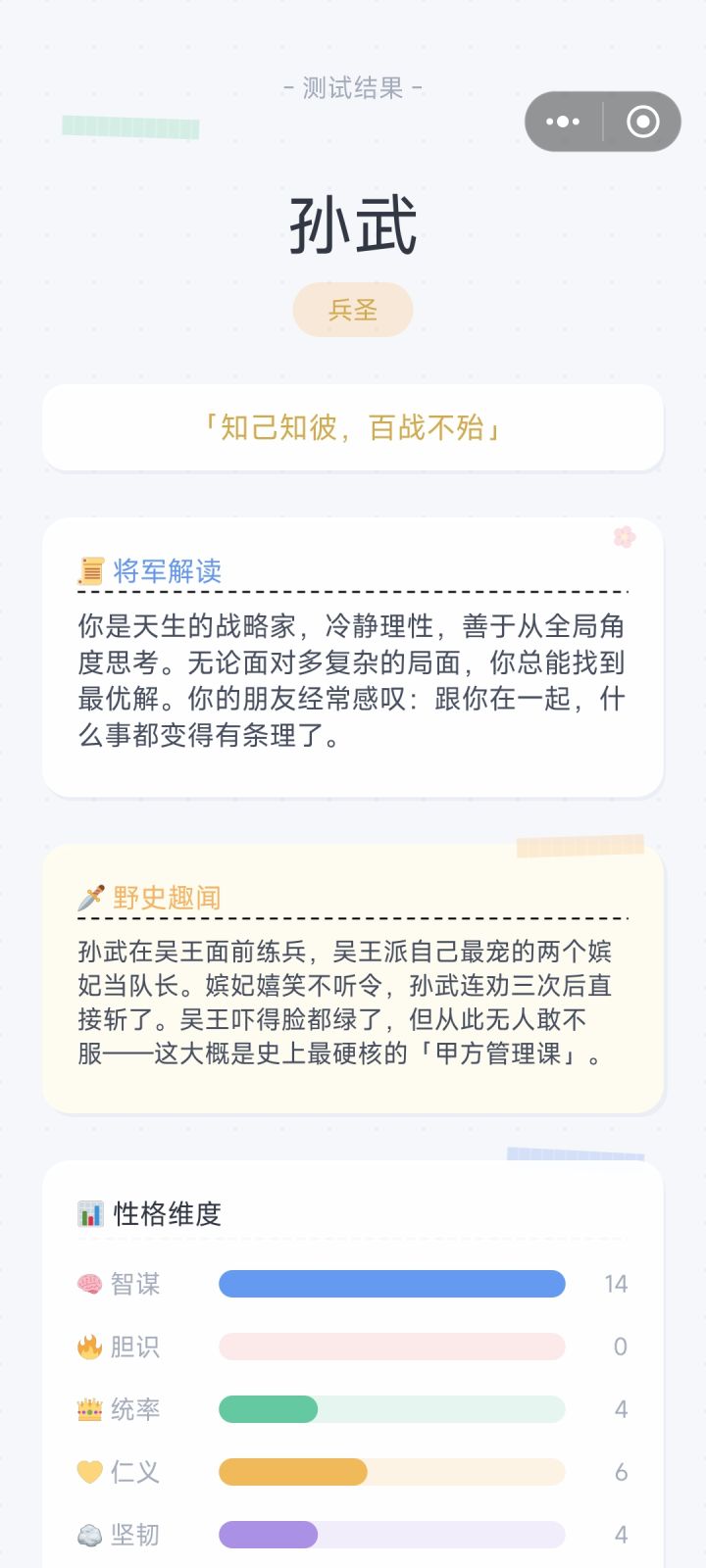Click the crown icon next to 统率

pos(90,1410)
